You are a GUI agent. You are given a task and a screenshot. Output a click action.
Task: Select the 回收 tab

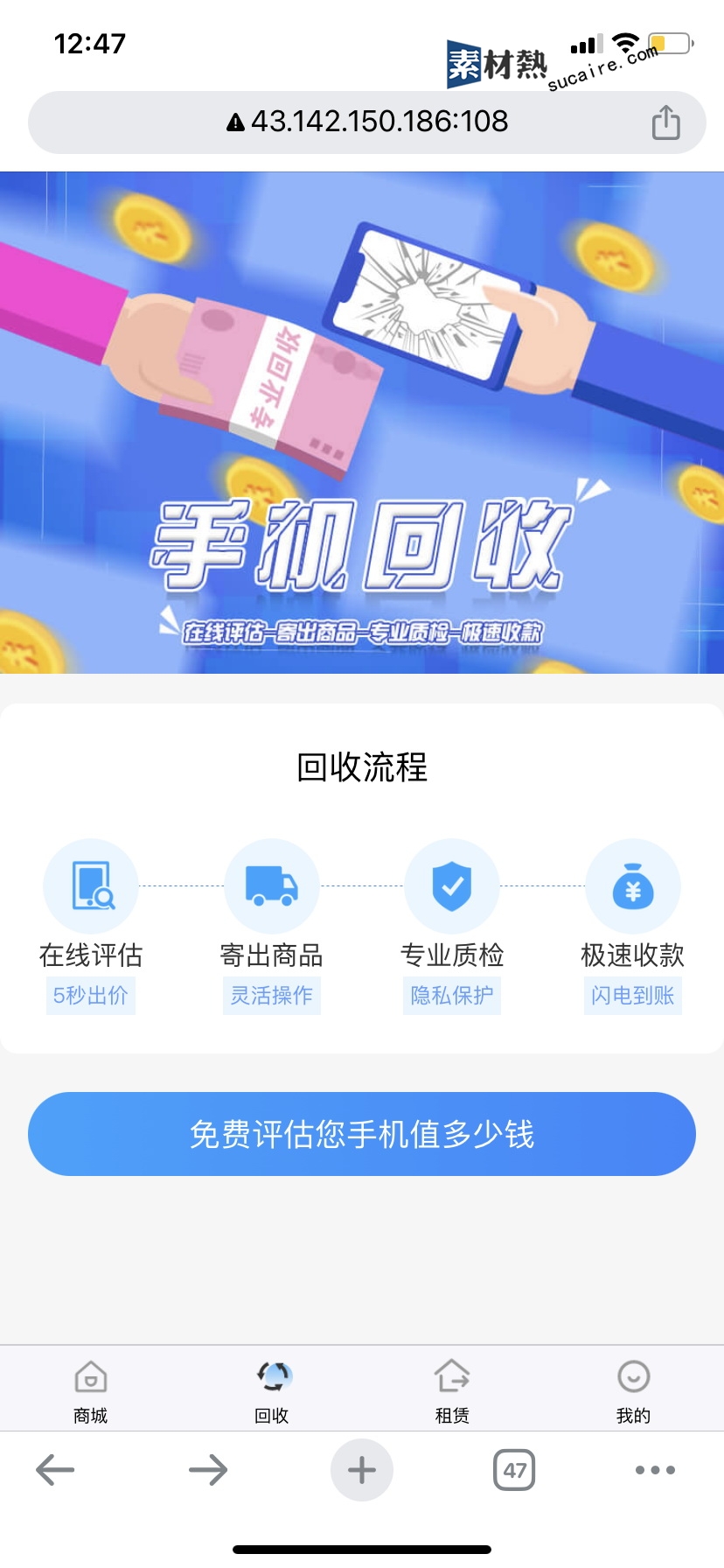coord(272,1391)
